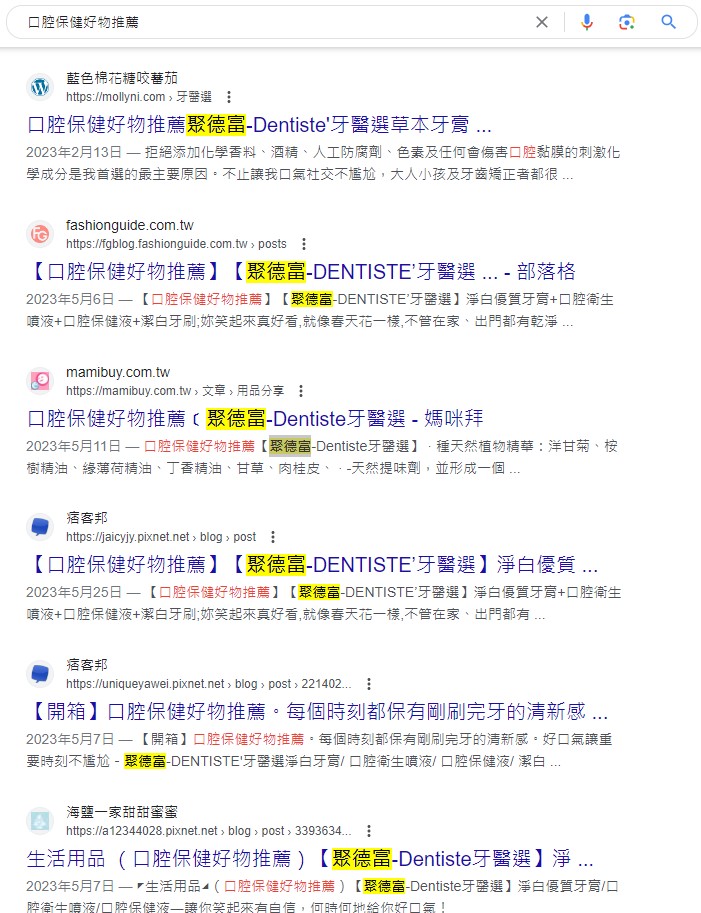This screenshot has width=701, height=913.
Task: Open the 【開箱】口腔保健好物推薦 result
Action: point(318,712)
